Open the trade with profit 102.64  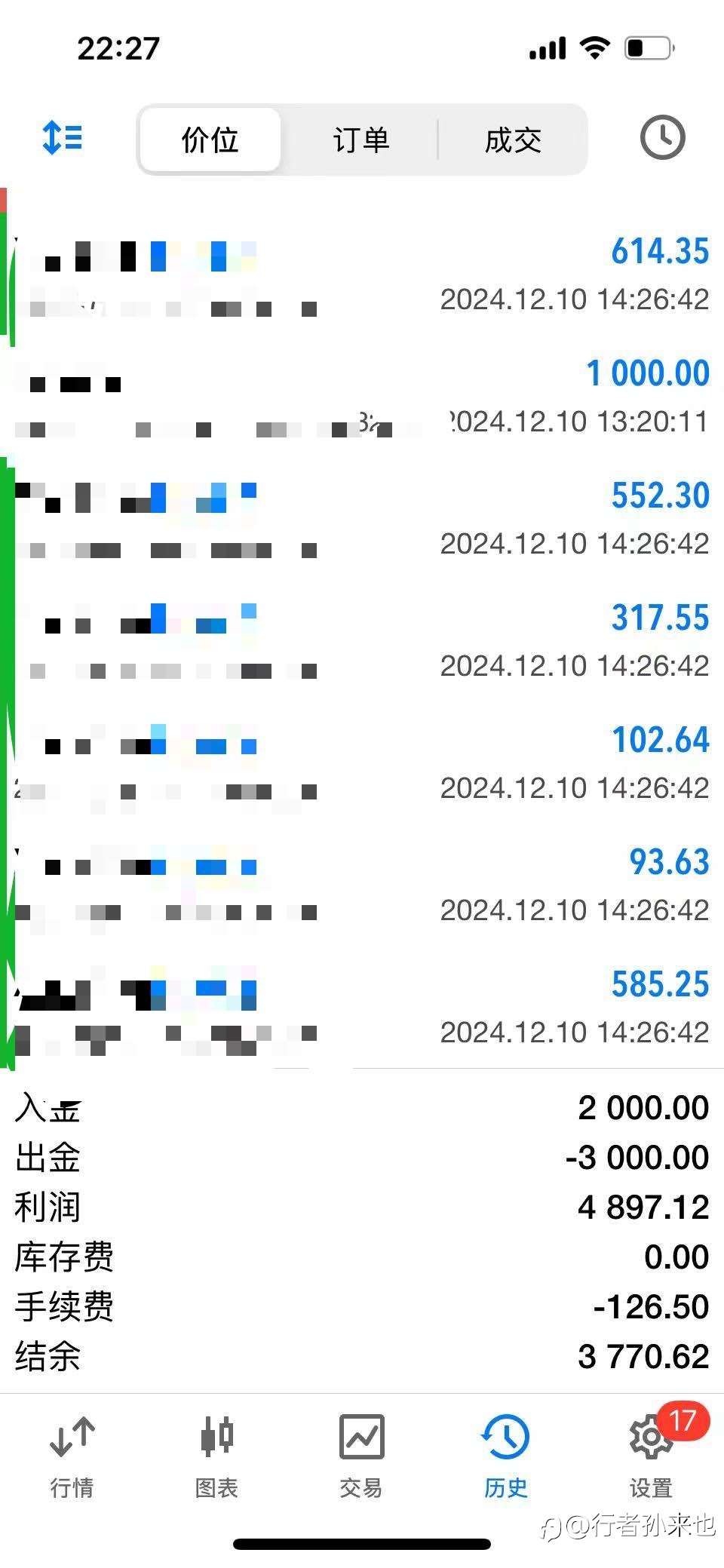coord(362,763)
